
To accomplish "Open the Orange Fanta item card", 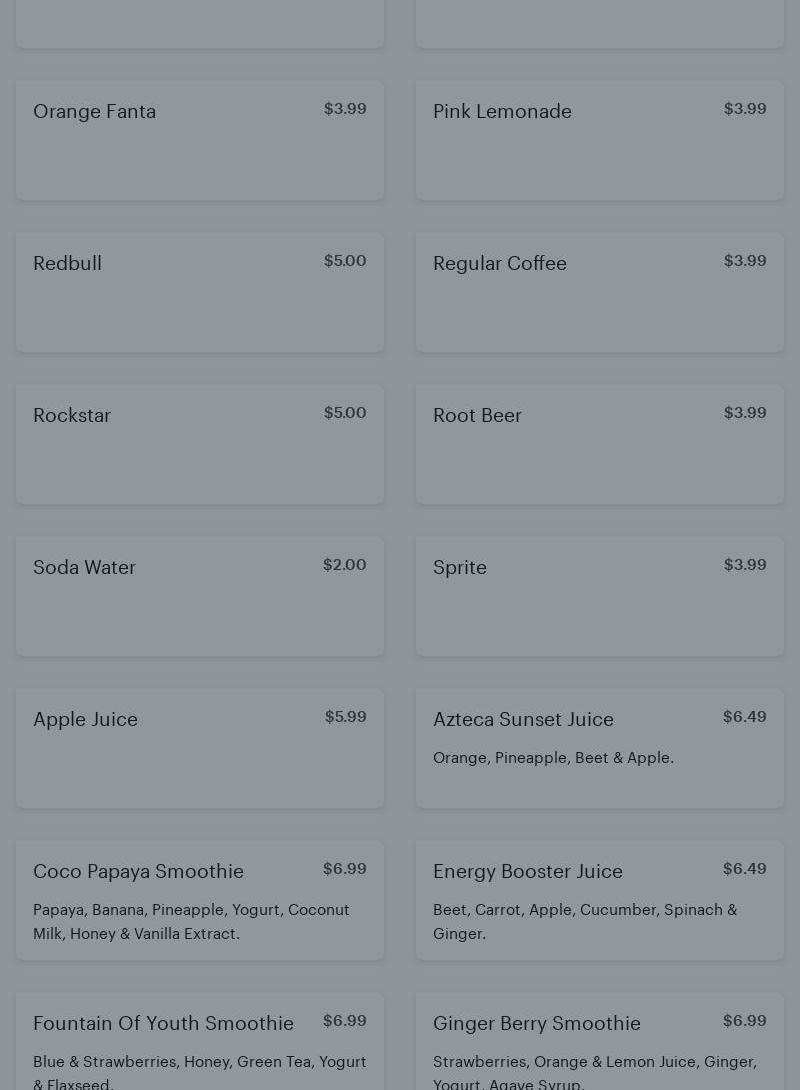I will pyautogui.click(x=200, y=140).
